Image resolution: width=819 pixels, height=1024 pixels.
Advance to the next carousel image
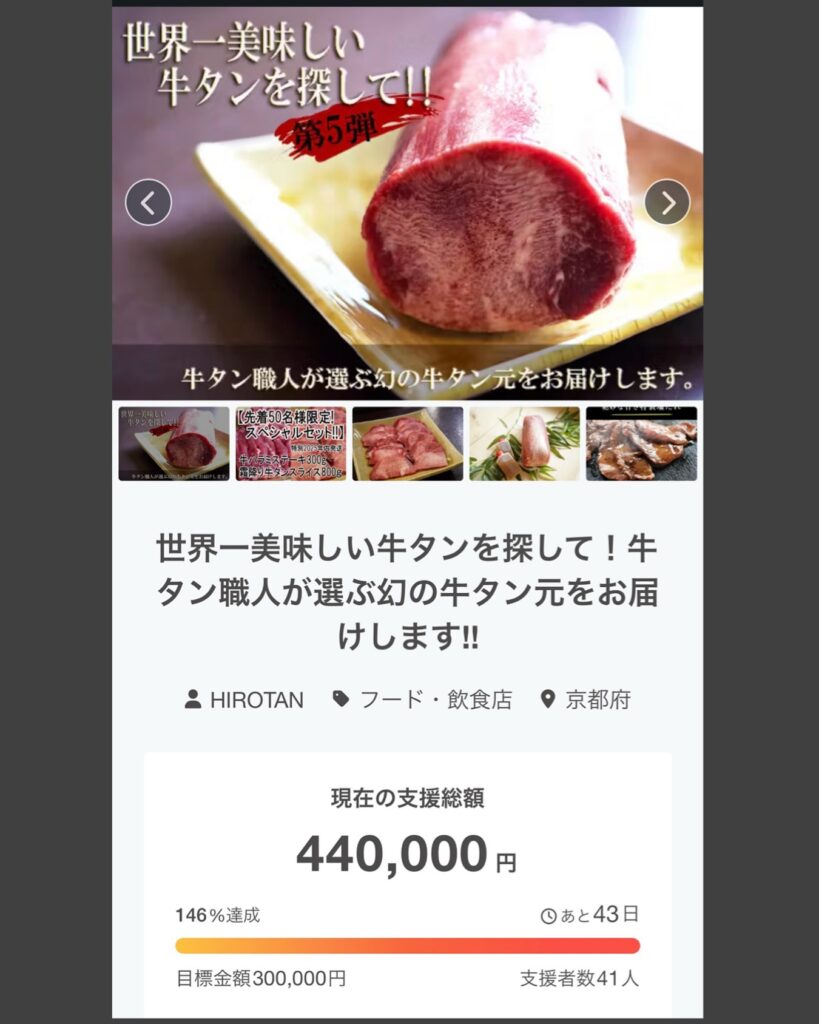click(667, 203)
